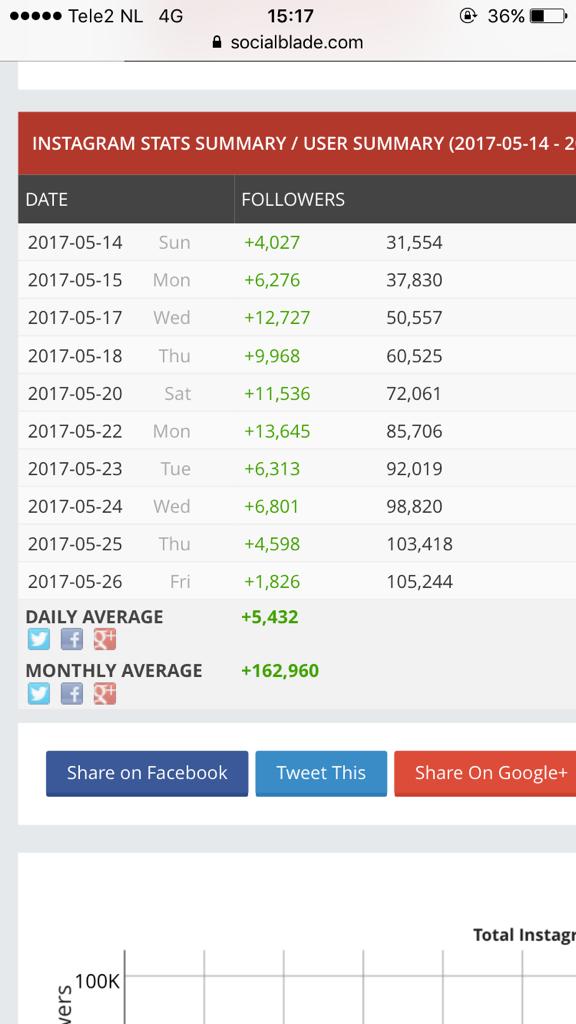Share daily average on Twitter icon
Image resolution: width=576 pixels, height=1024 pixels.
tap(39, 639)
